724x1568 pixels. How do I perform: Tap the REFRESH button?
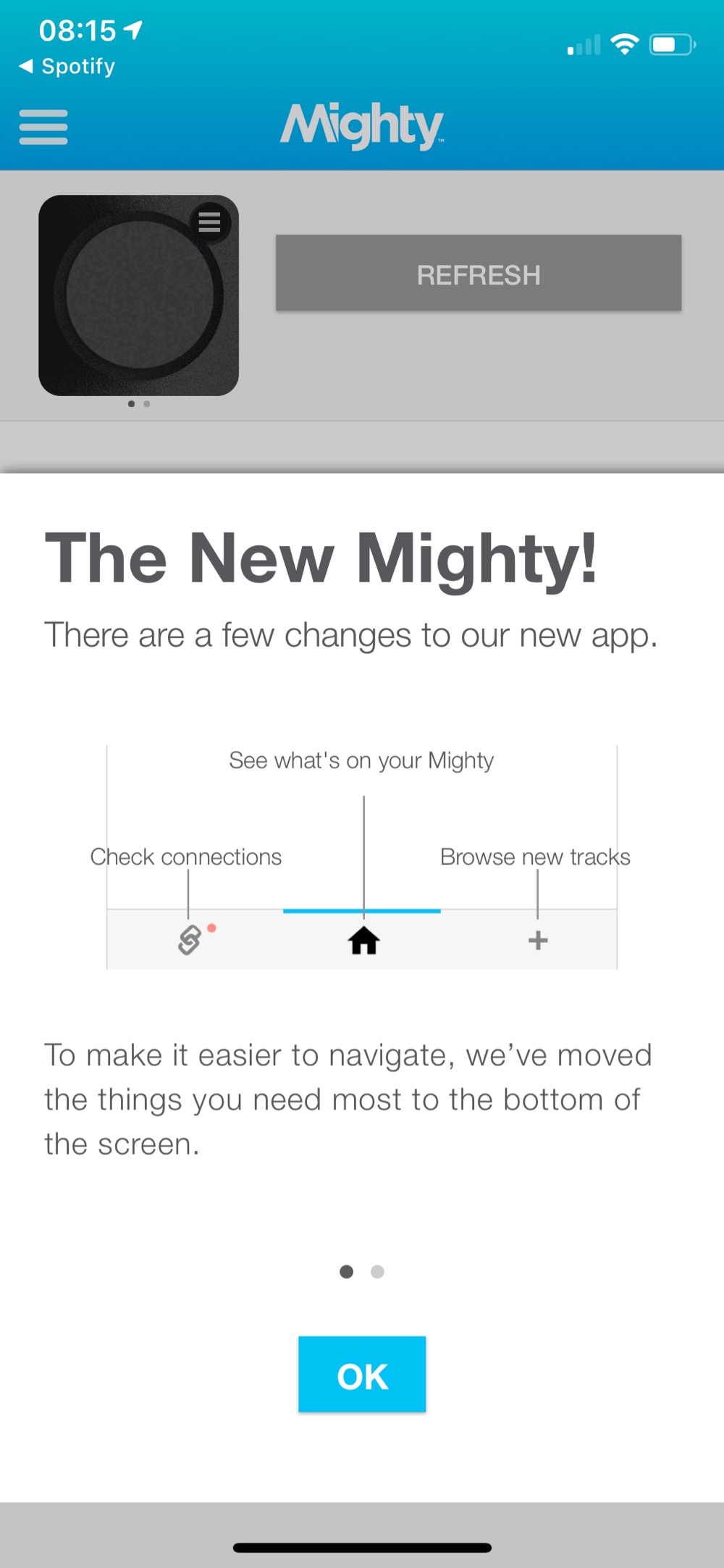[478, 273]
